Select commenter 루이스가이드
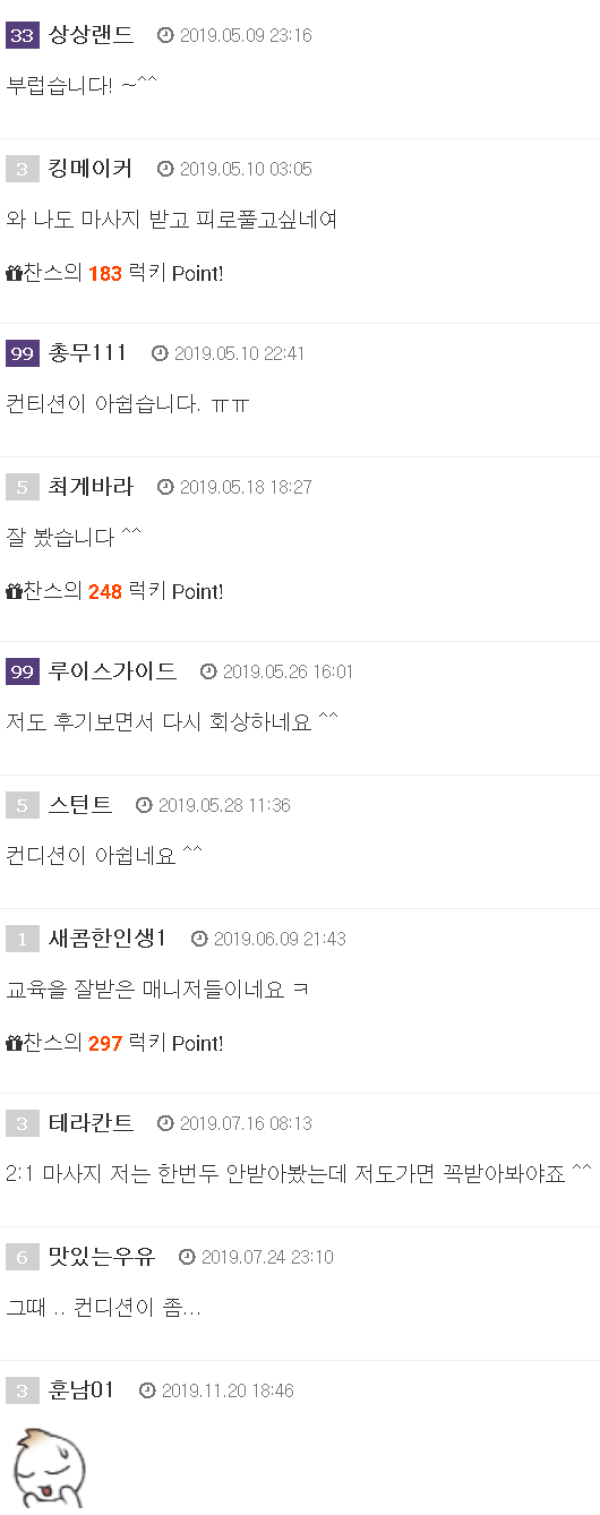This screenshot has width=600, height=1515. pos(113,671)
